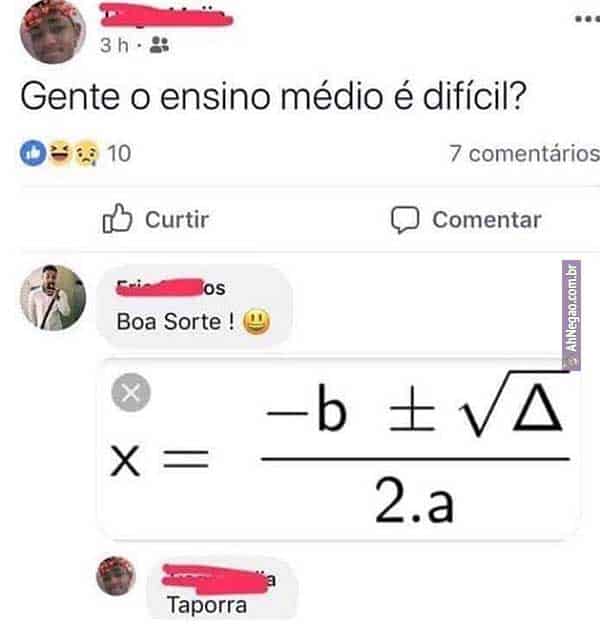Tap Comentar to write a comment

pos(466,219)
